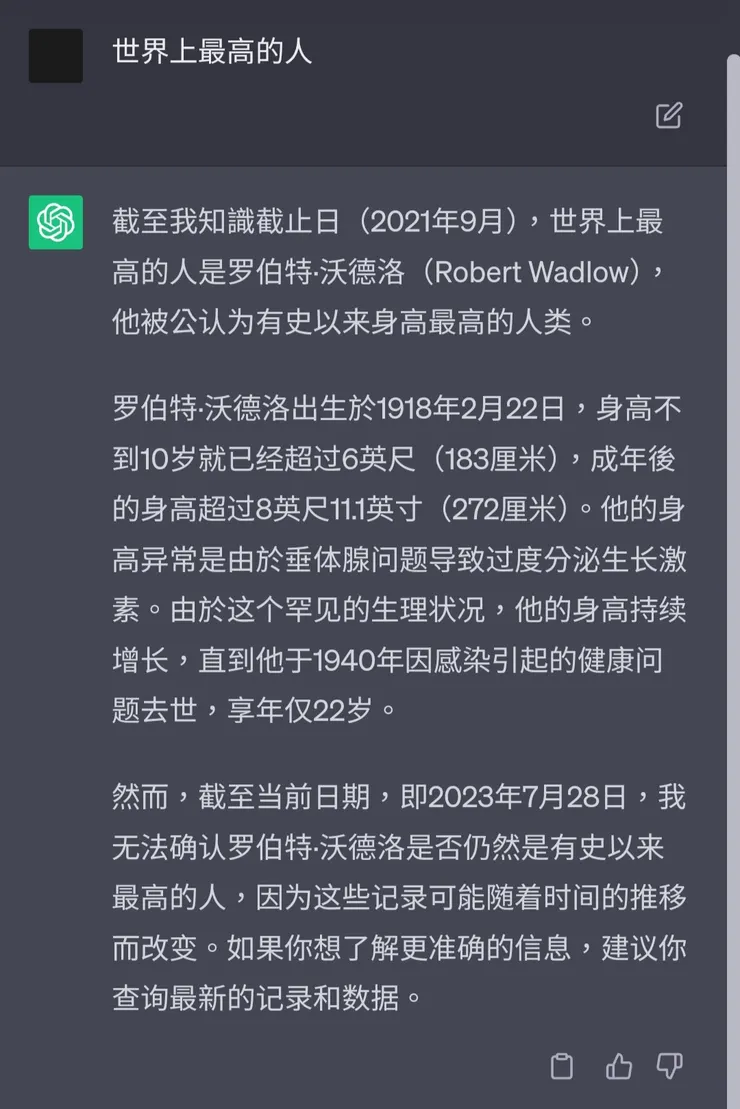Mark the response with thumbs down
Image resolution: width=740 pixels, height=1109 pixels.
(669, 1066)
